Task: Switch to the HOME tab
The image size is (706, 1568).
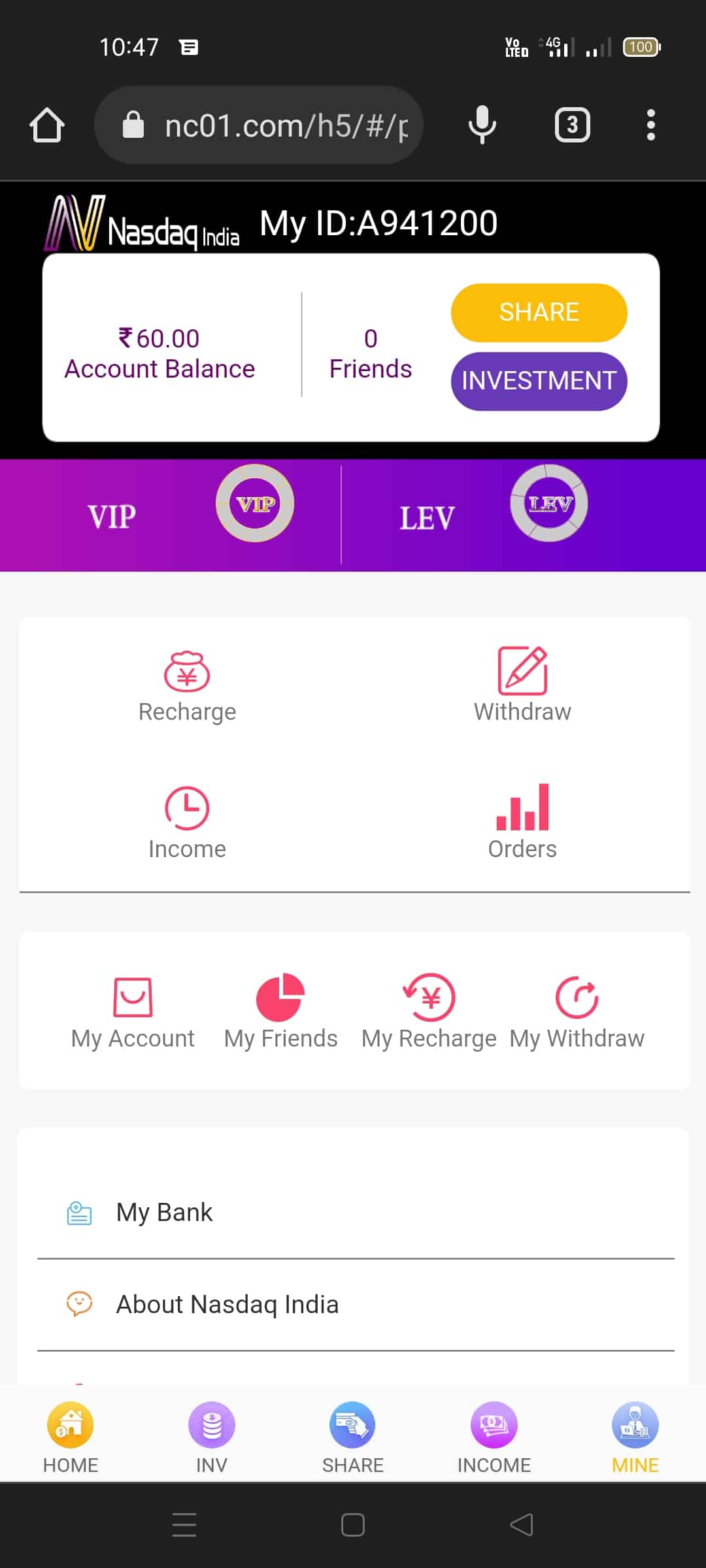Action: (71, 1437)
